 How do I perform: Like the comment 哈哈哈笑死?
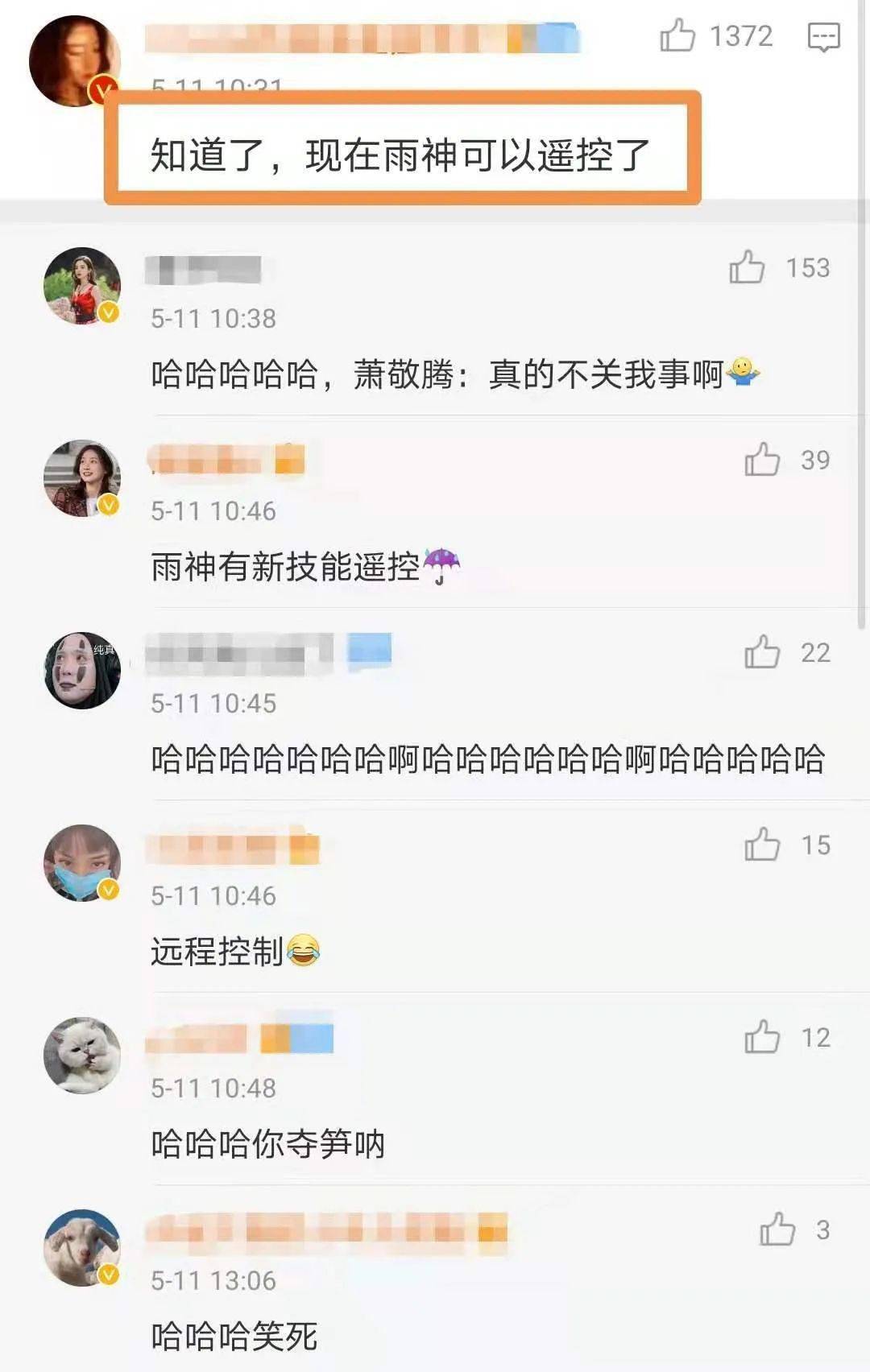[x=777, y=1229]
